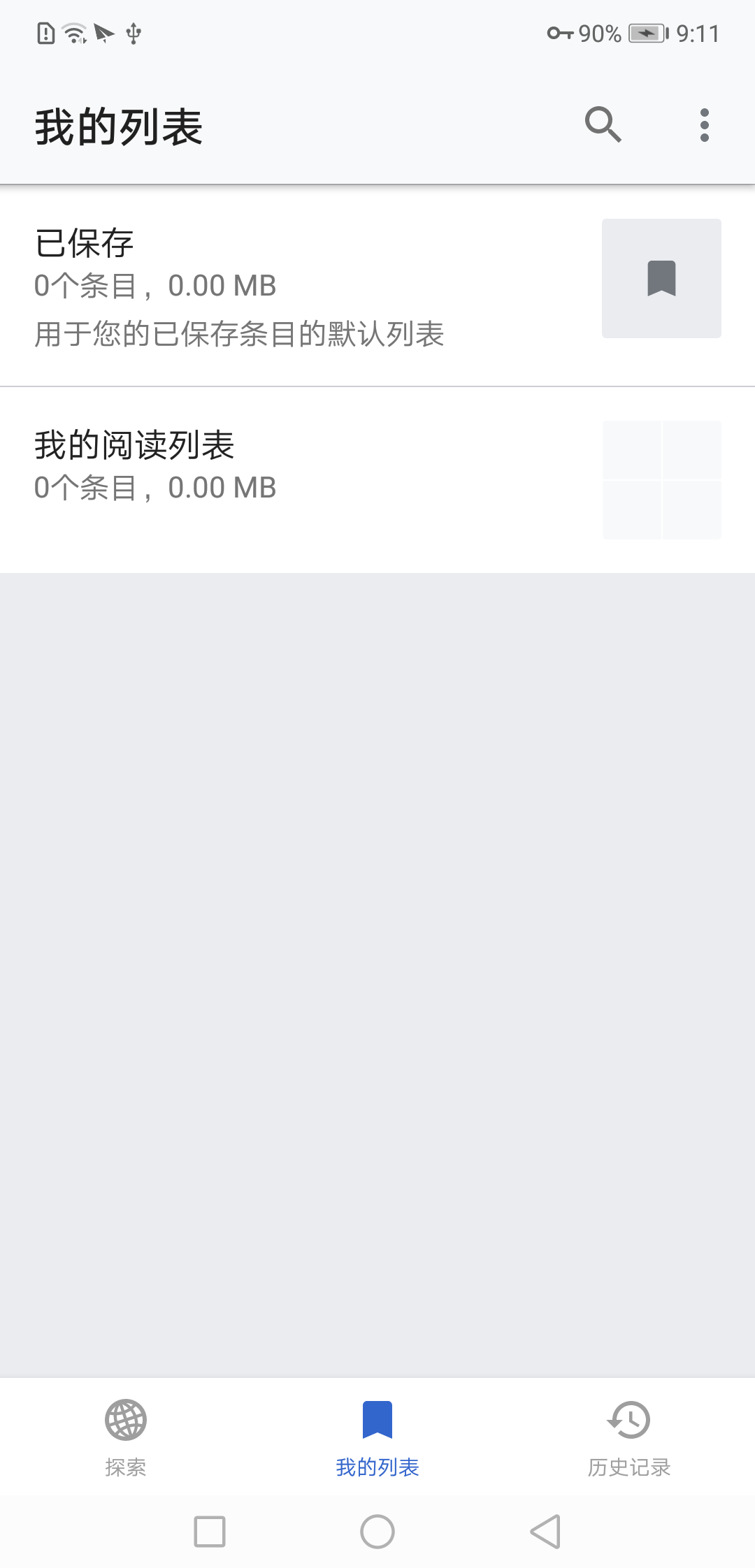Go to home with the system home button
Image resolution: width=755 pixels, height=1568 pixels.
click(377, 1532)
